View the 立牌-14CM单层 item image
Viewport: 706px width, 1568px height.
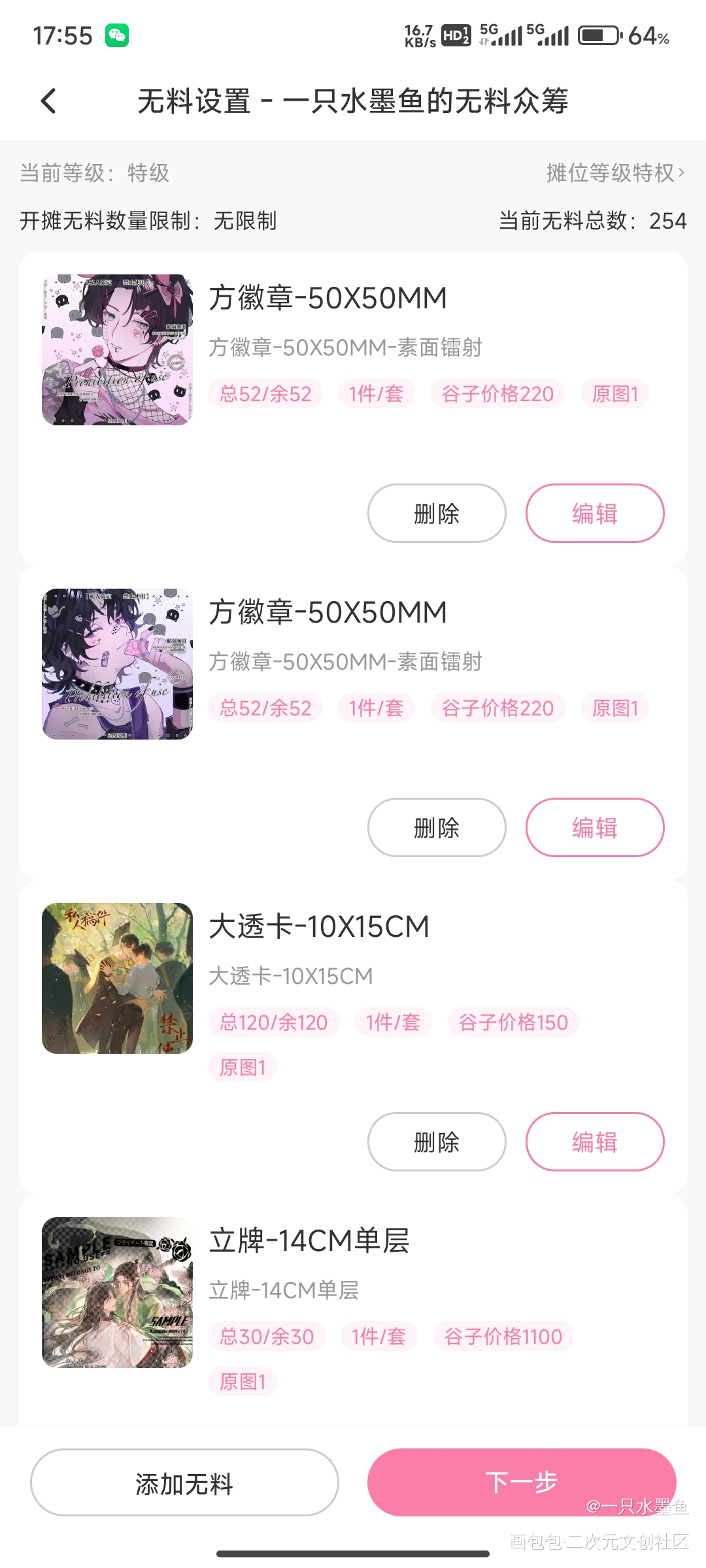(x=118, y=1292)
